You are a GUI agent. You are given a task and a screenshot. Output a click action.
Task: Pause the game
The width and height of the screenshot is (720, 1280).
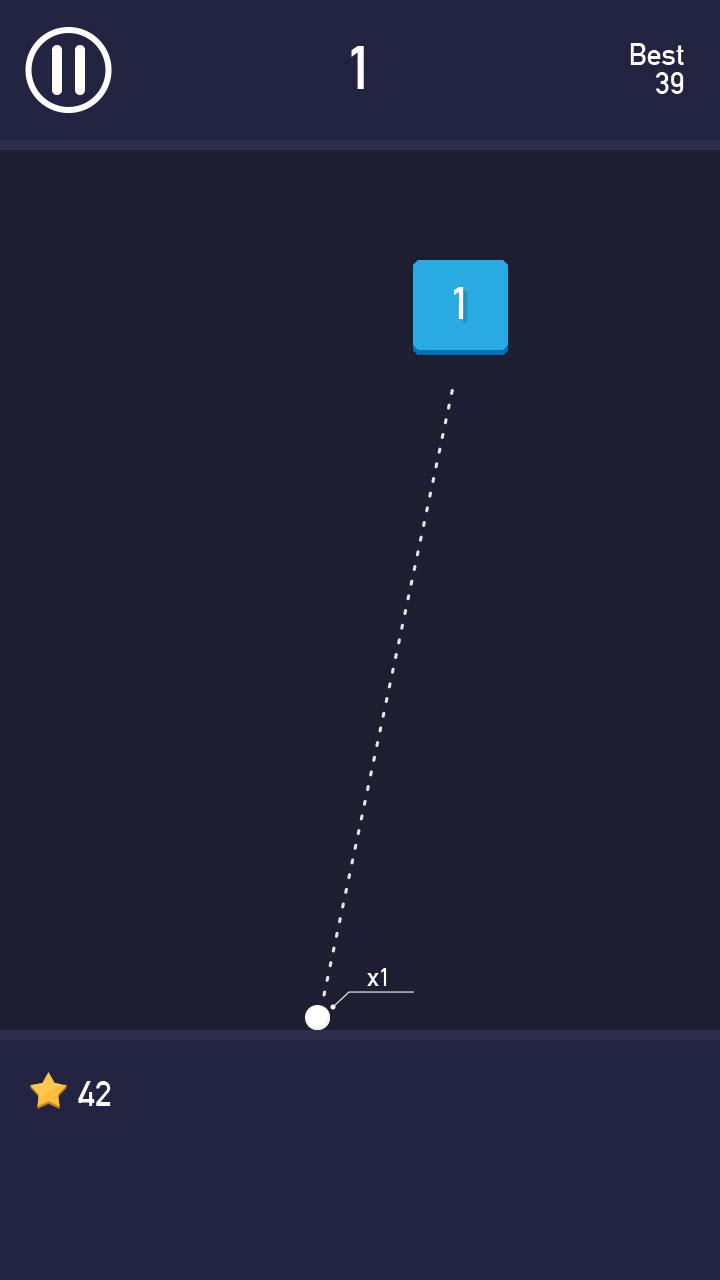click(68, 70)
